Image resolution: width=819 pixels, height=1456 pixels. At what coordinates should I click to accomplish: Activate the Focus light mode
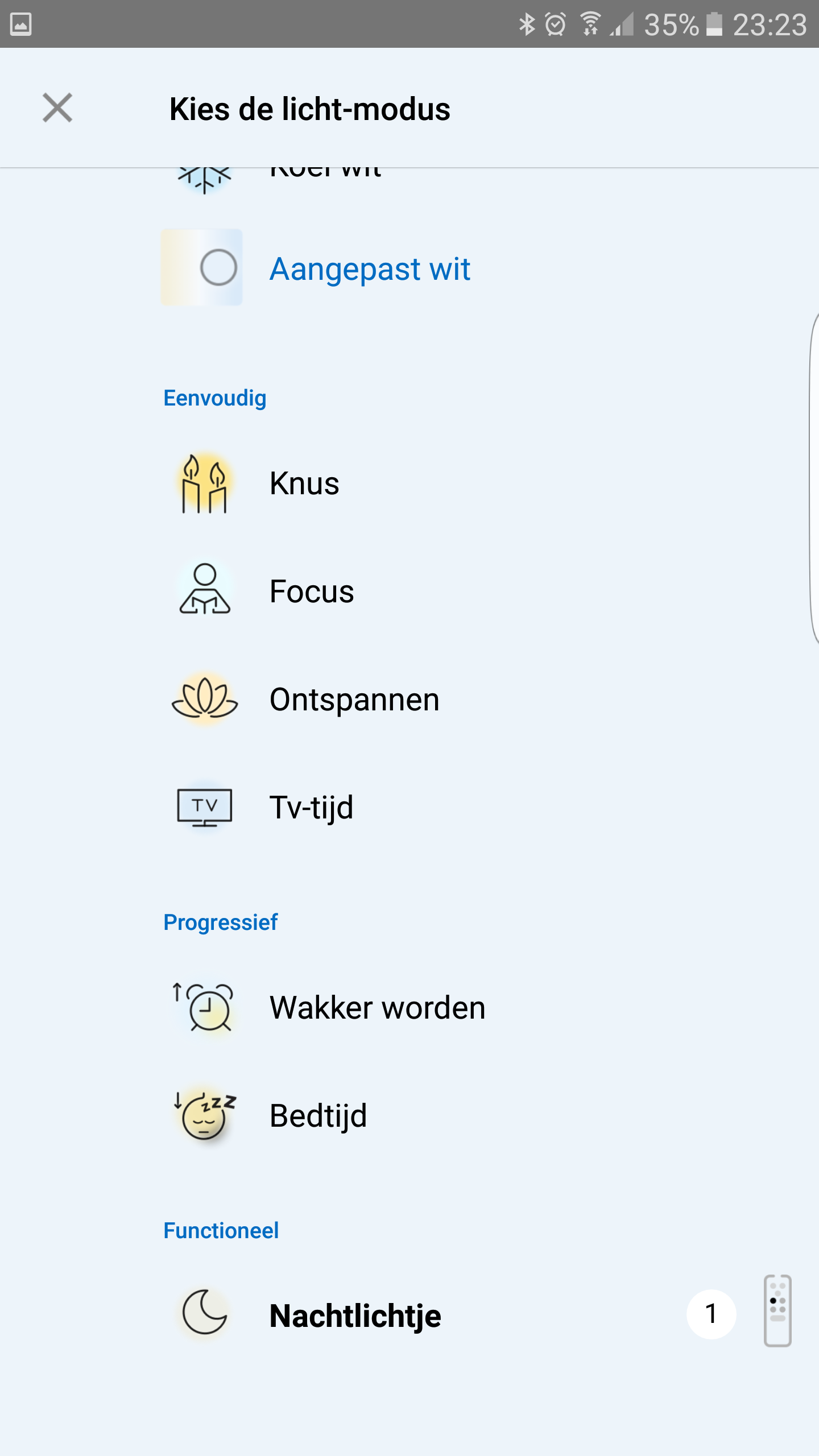point(311,591)
